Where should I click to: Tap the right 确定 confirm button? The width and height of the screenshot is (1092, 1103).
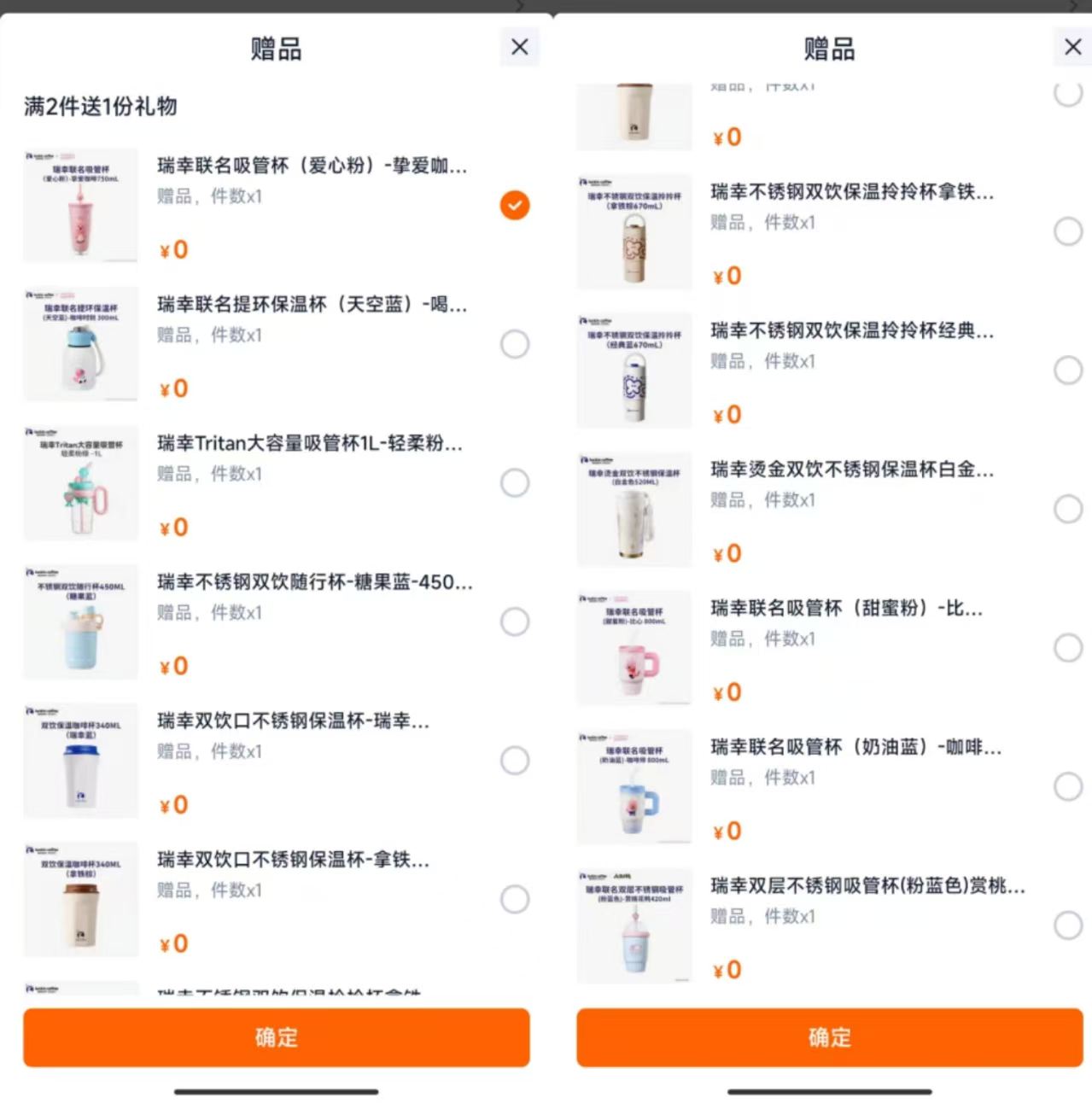pyautogui.click(x=829, y=1037)
